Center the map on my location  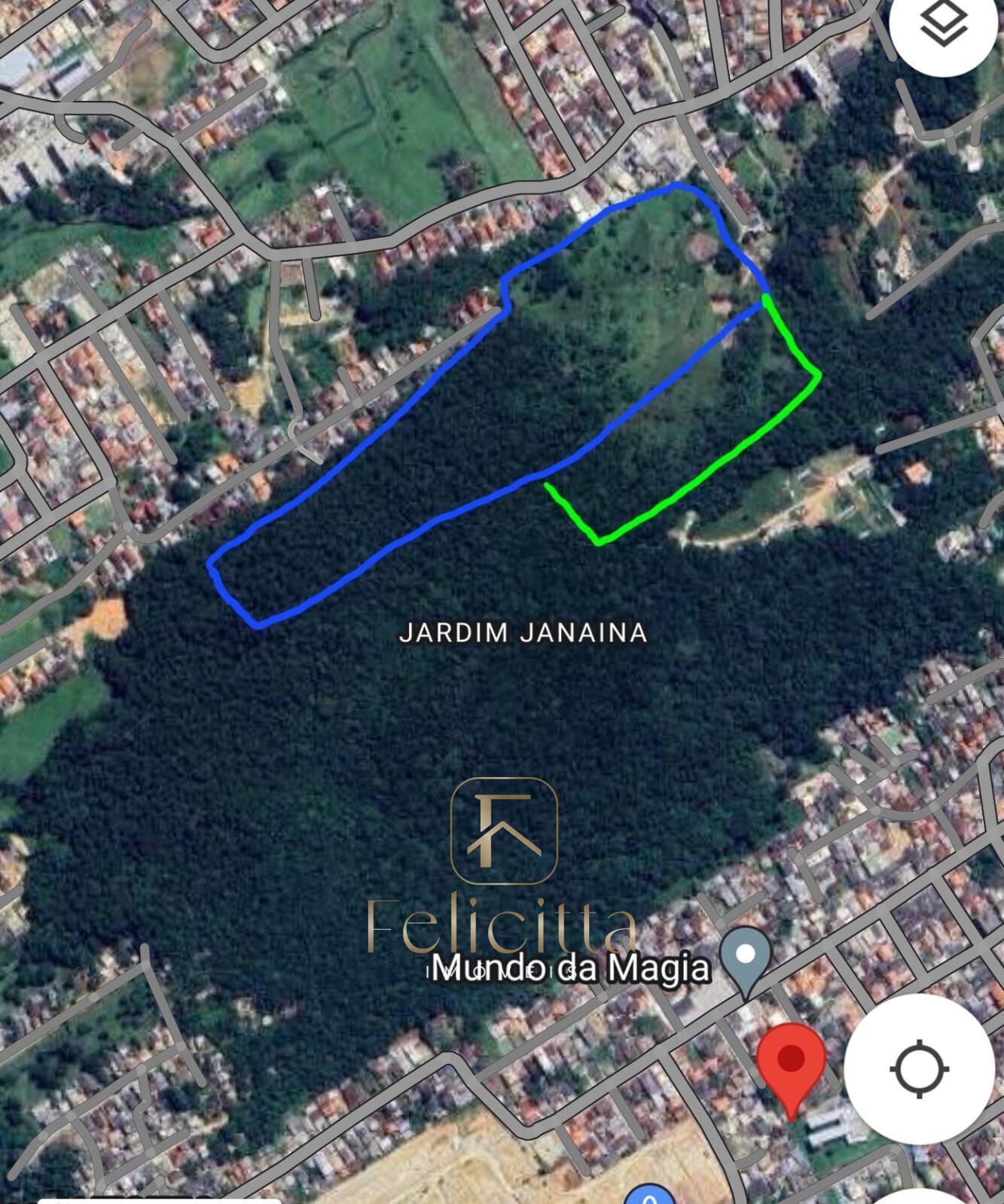[x=919, y=1068]
